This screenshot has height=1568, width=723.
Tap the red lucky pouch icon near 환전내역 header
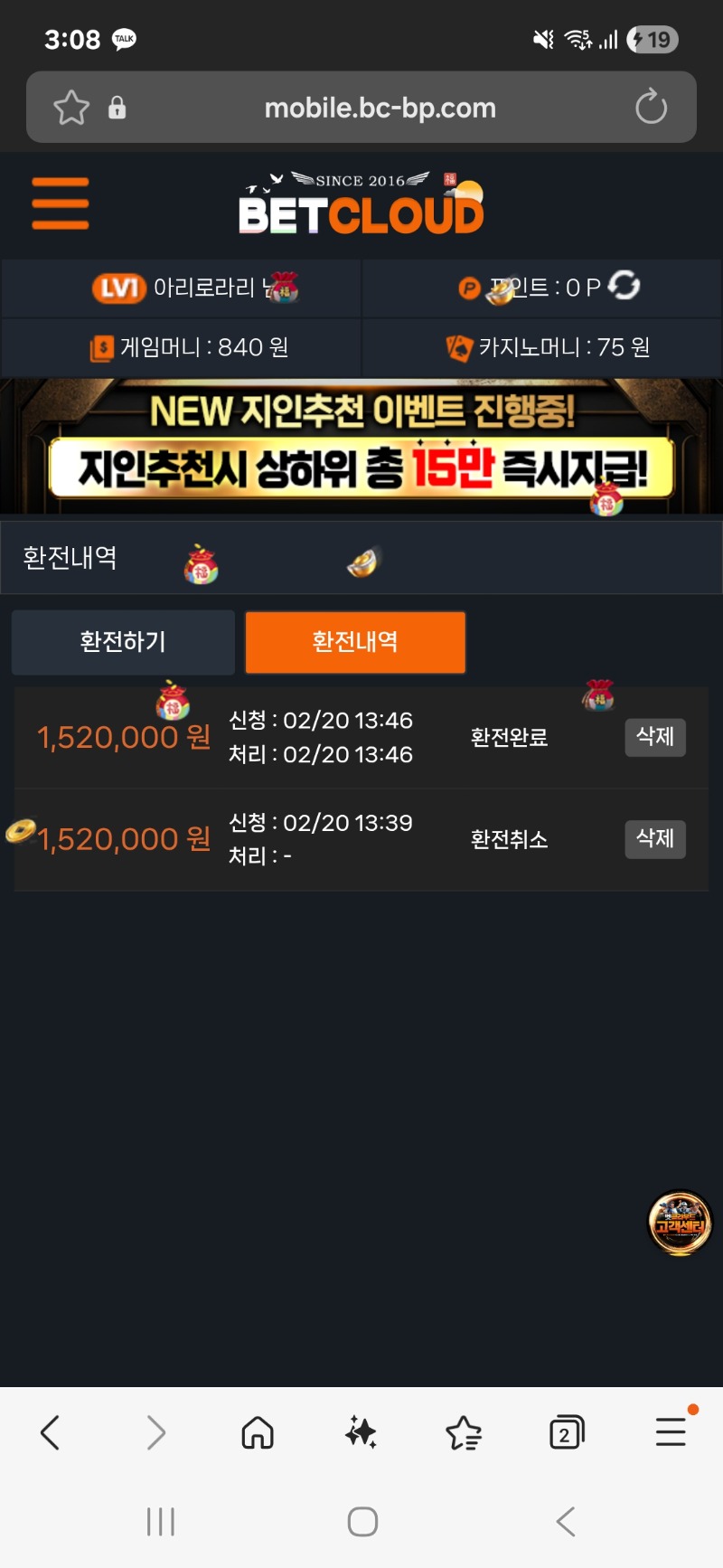click(202, 560)
